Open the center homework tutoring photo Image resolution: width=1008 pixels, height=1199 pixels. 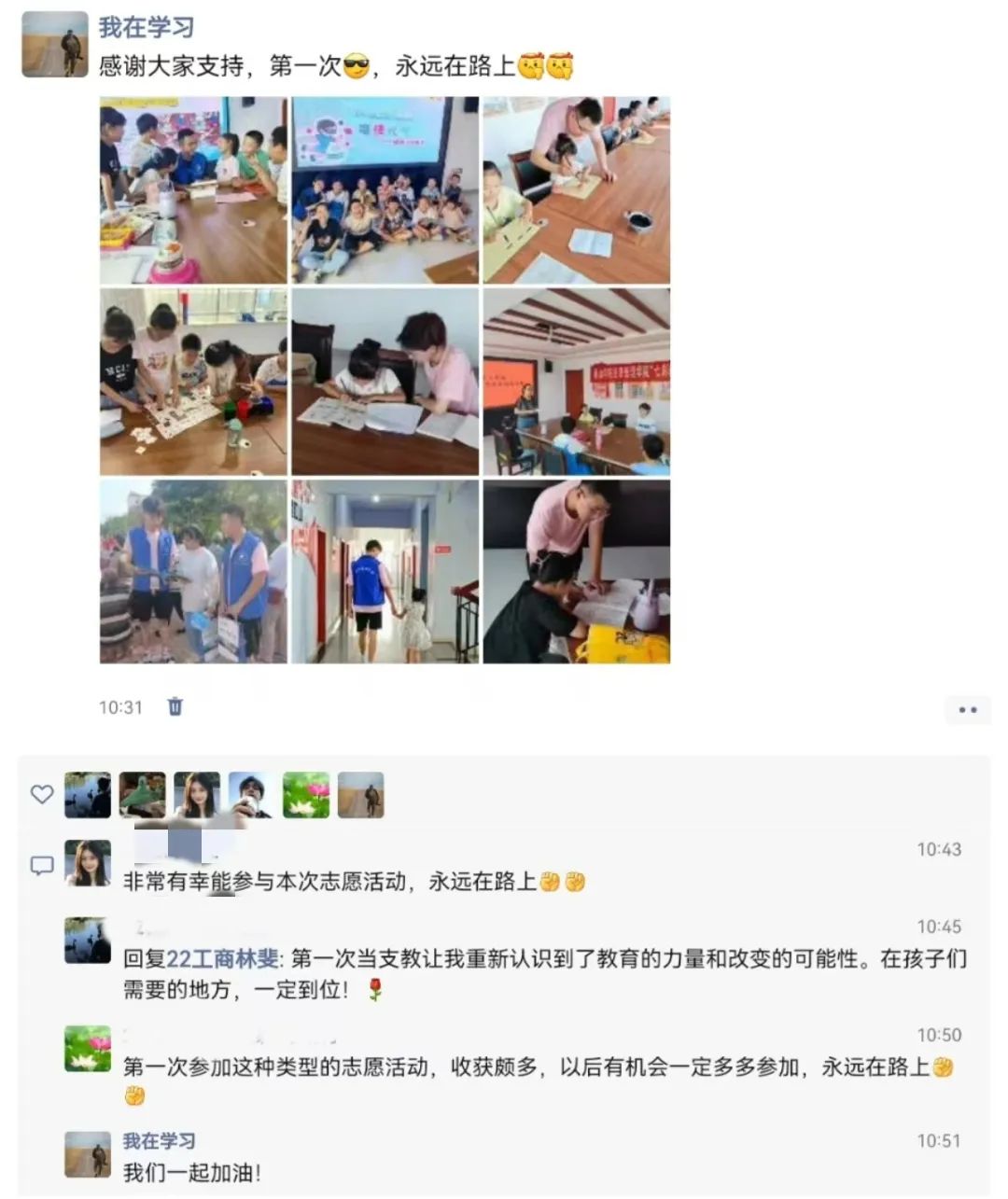coord(385,382)
